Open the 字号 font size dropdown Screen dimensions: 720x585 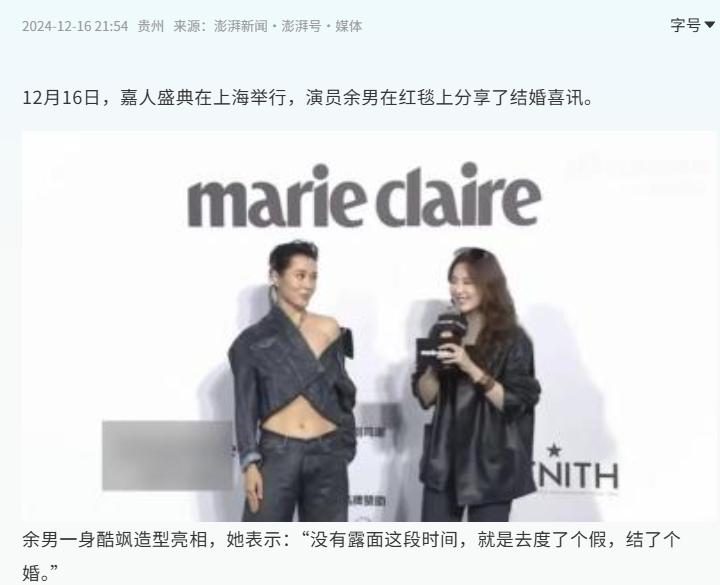(692, 26)
